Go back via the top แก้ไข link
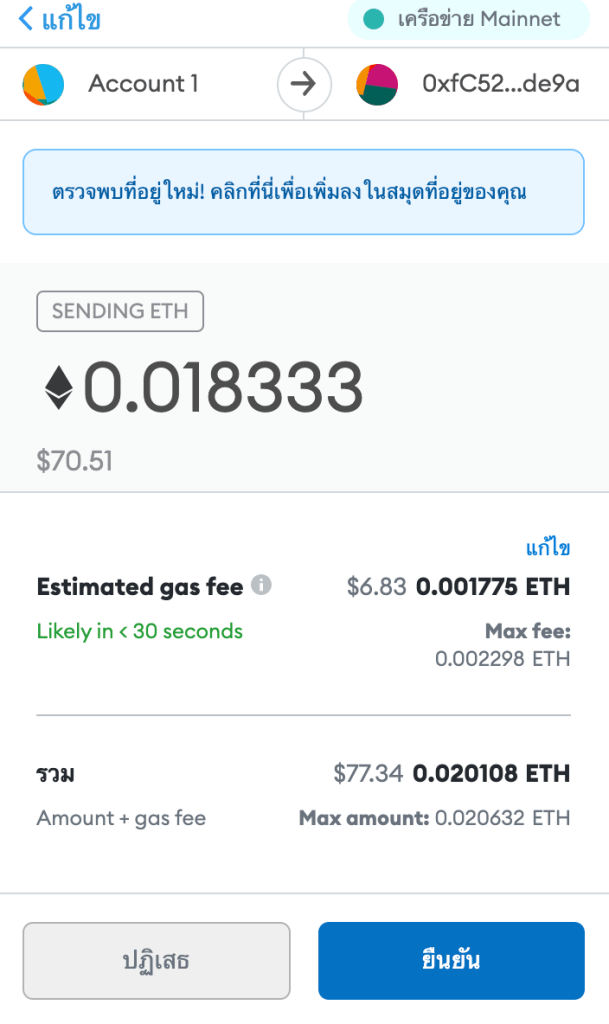This screenshot has width=609, height=1024. pos(60,19)
